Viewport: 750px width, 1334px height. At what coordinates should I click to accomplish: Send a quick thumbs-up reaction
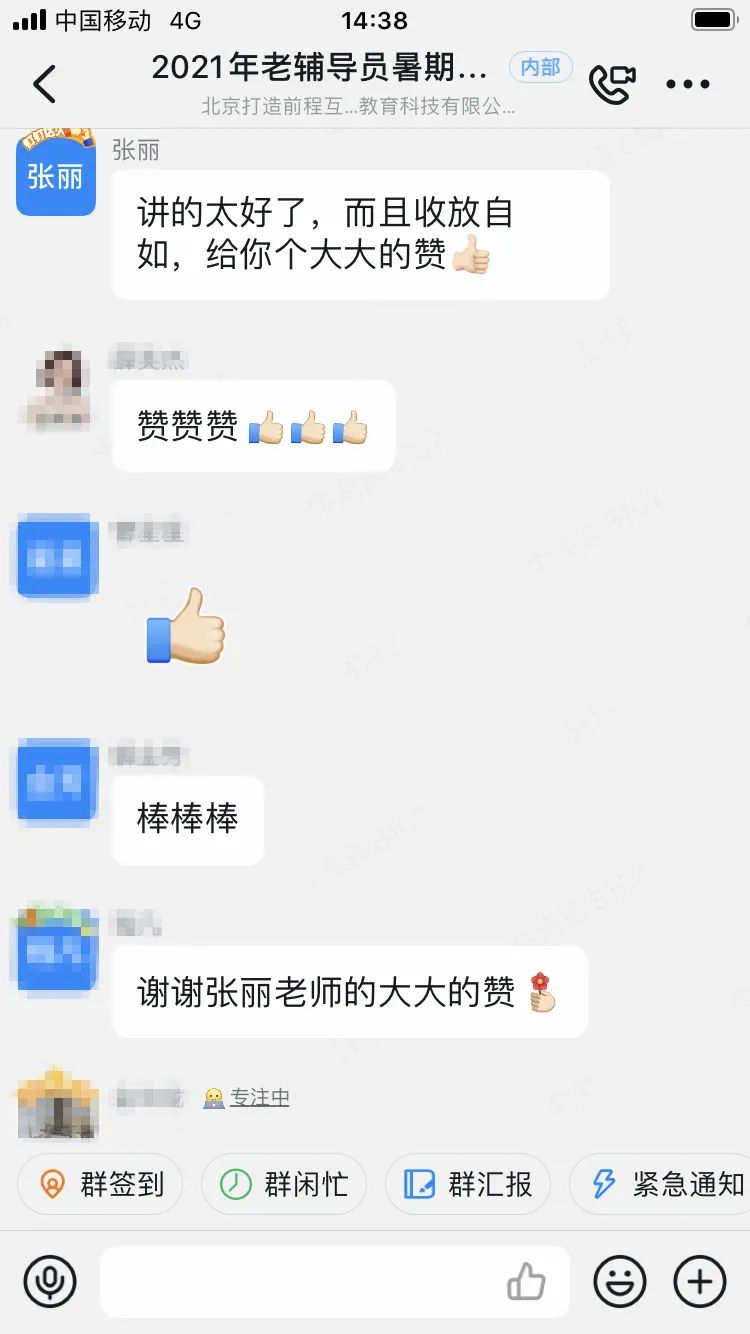point(526,1281)
